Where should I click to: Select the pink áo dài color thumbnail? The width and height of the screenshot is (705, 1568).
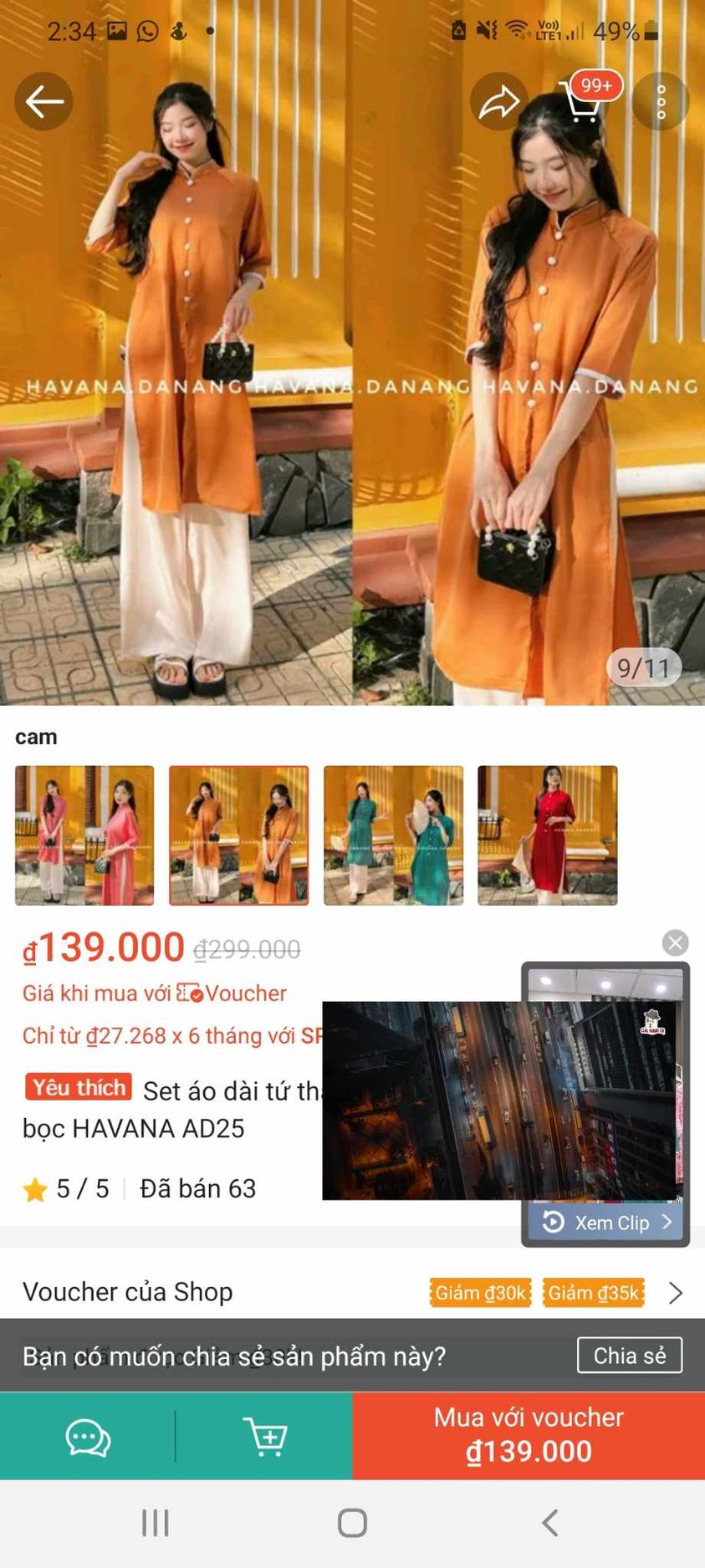pos(84,835)
